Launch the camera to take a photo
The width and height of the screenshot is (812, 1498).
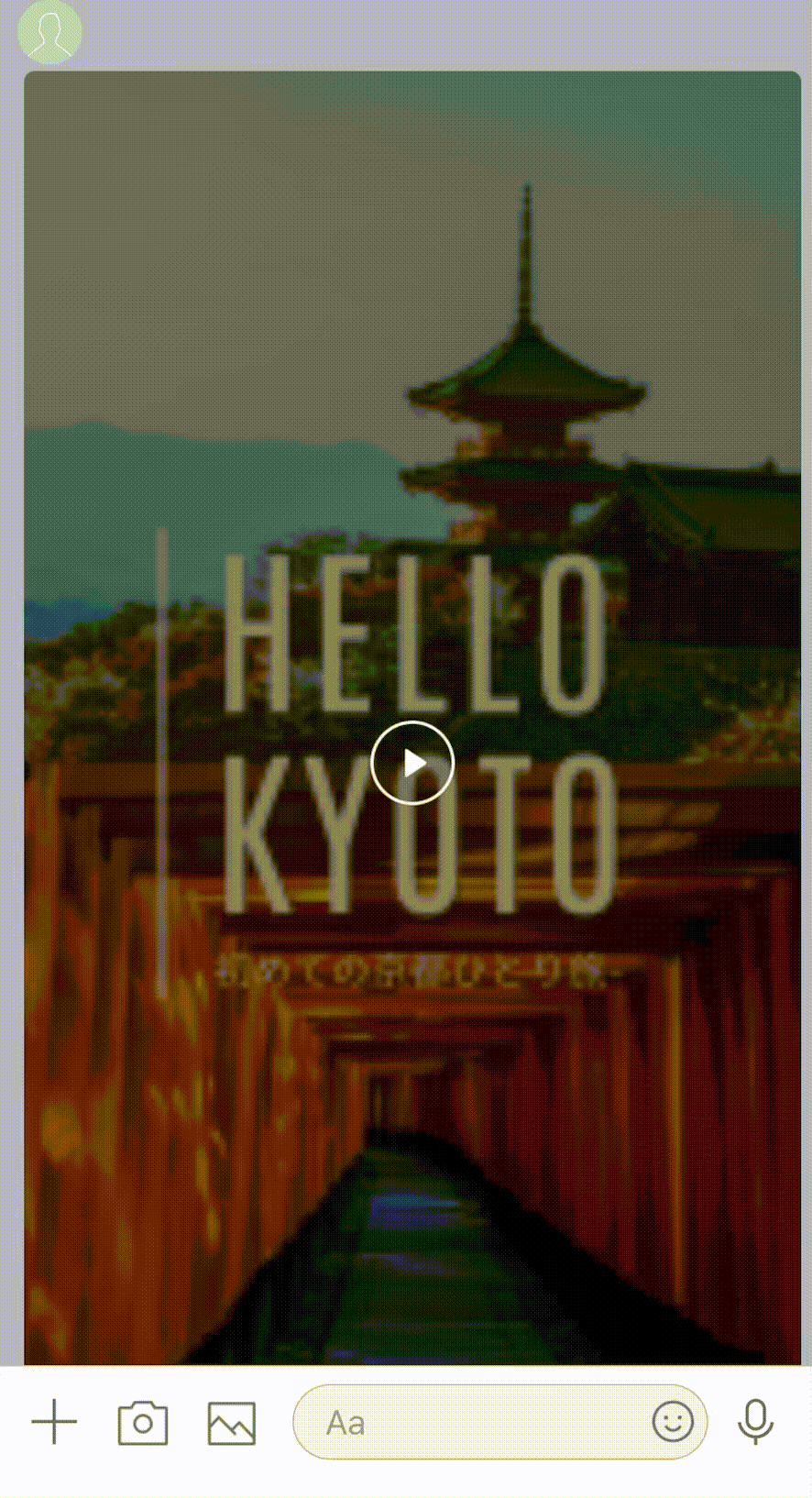143,1423
